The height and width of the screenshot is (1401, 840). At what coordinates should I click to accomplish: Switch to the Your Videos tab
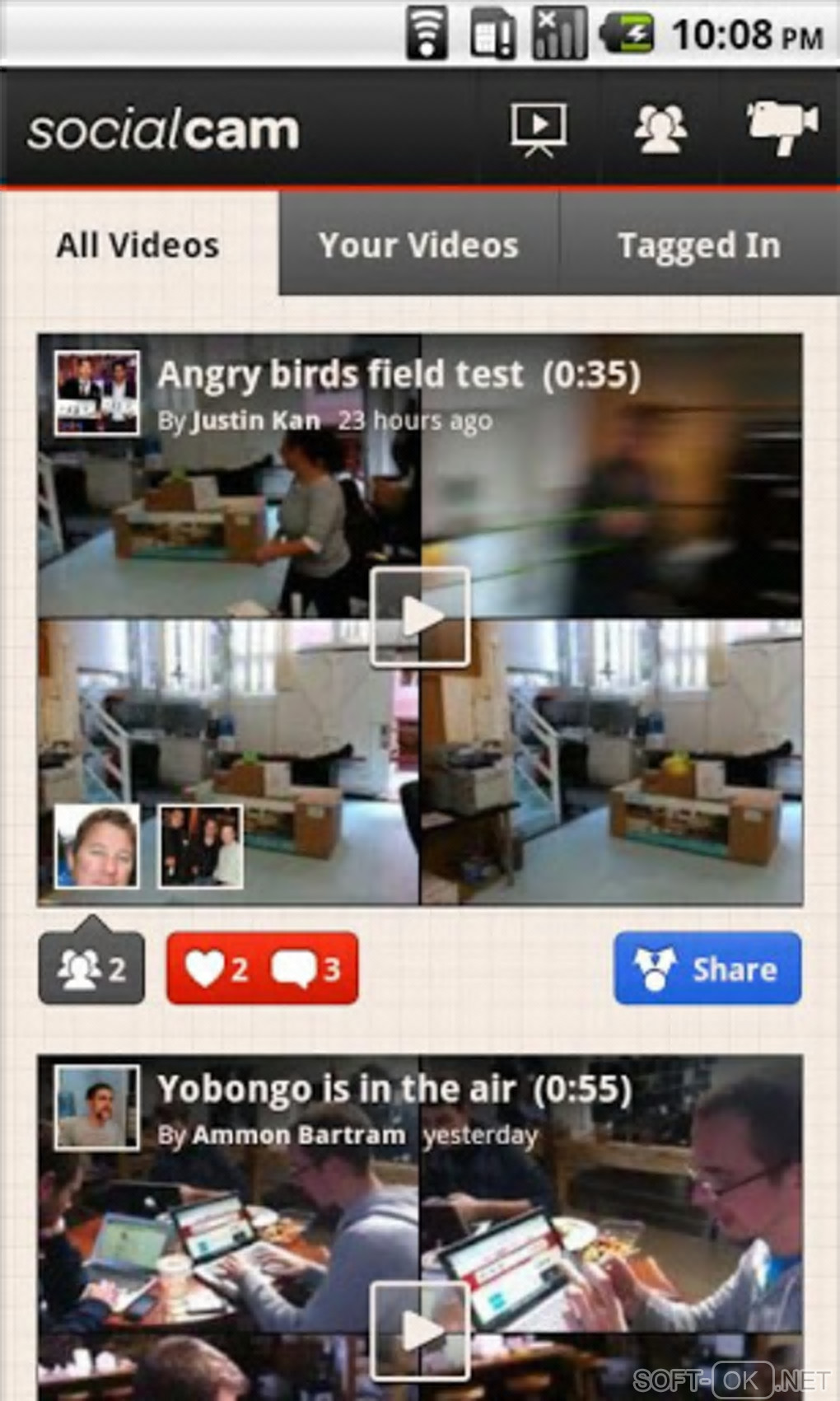pyautogui.click(x=418, y=245)
